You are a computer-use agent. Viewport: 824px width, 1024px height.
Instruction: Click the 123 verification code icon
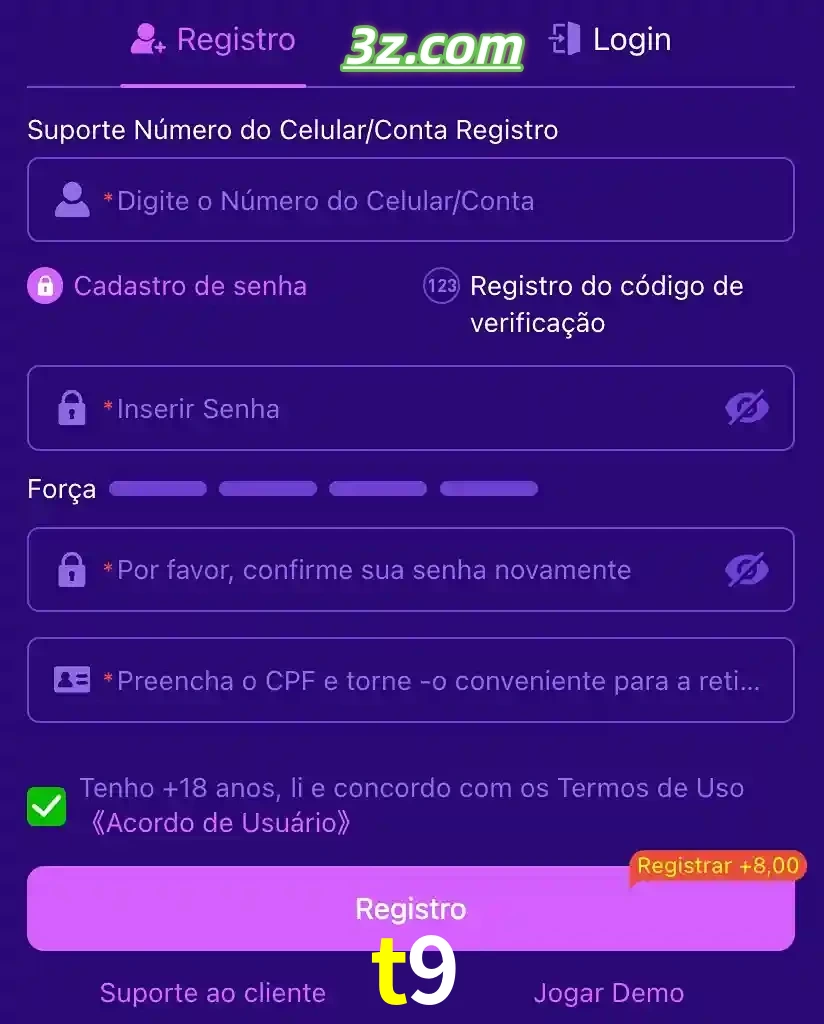coord(440,286)
